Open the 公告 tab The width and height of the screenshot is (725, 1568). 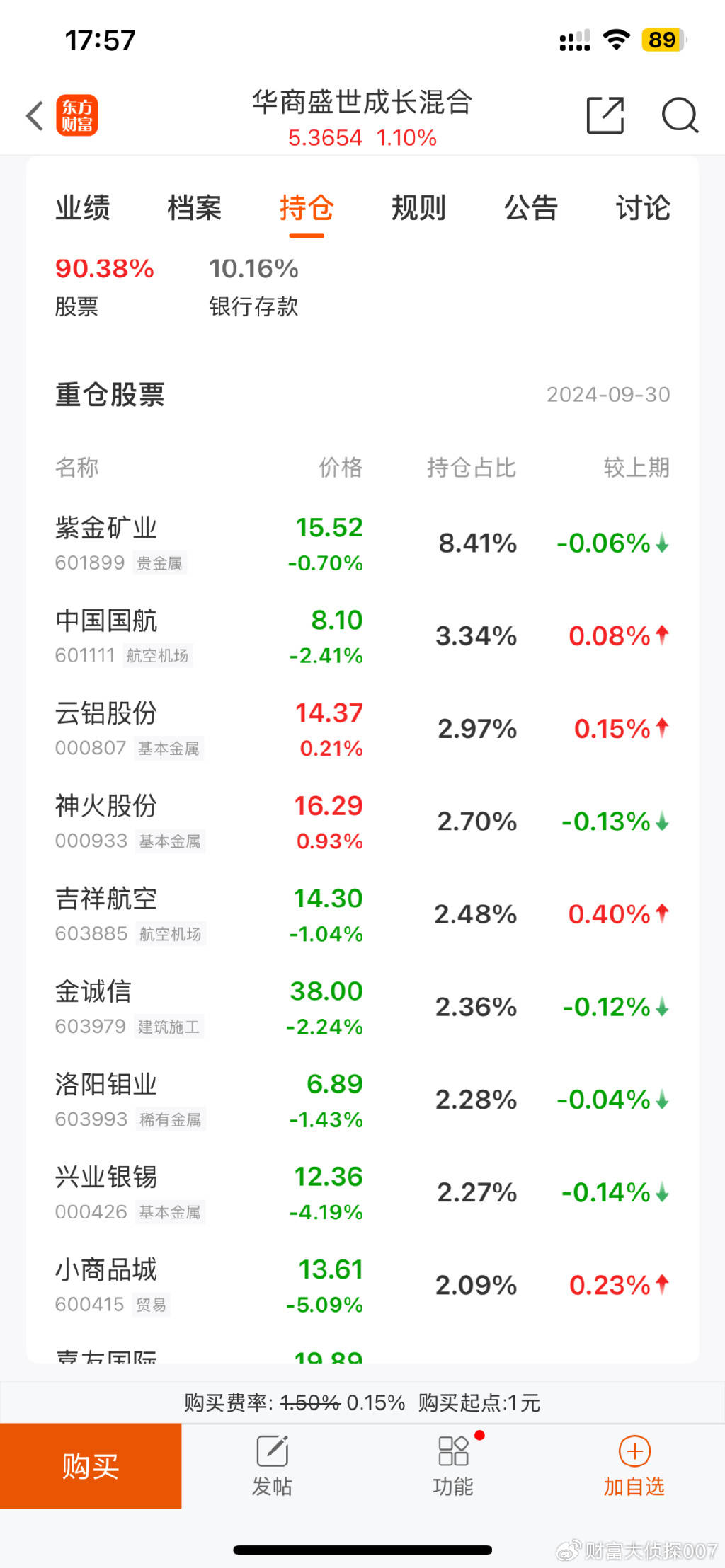[531, 208]
